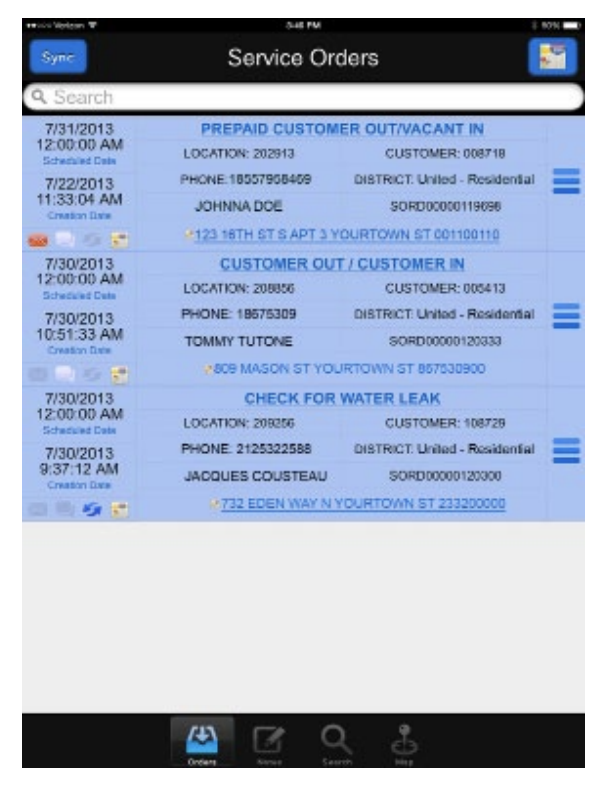Tap the Search field
The width and height of the screenshot is (604, 790).
(302, 98)
